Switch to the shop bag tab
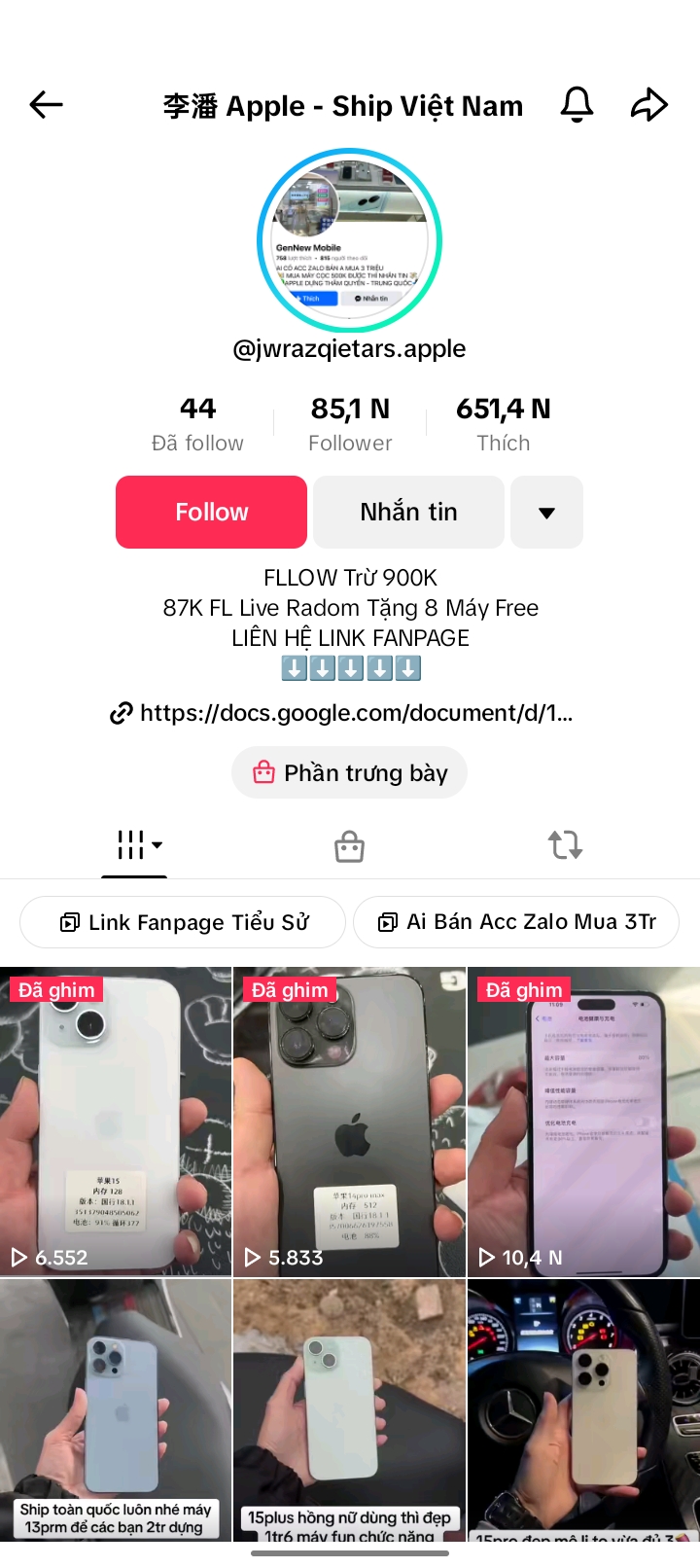The height and width of the screenshot is (1568, 700). coord(349,846)
